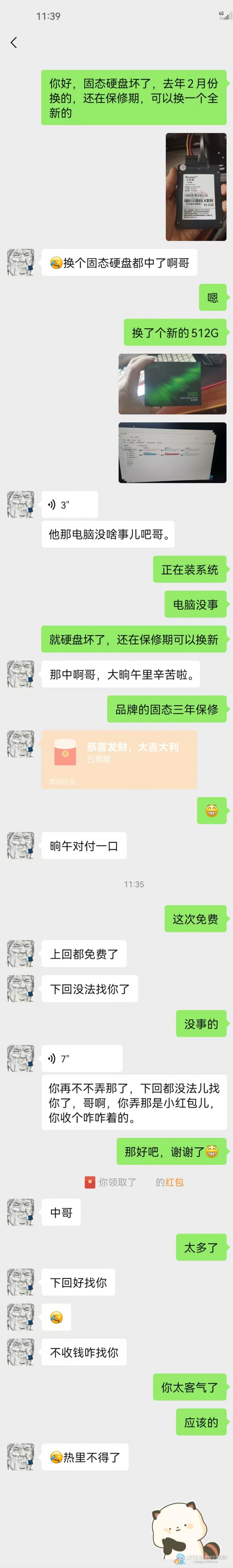Open the 恭喜发财 red packet message

pyautogui.click(x=119, y=759)
